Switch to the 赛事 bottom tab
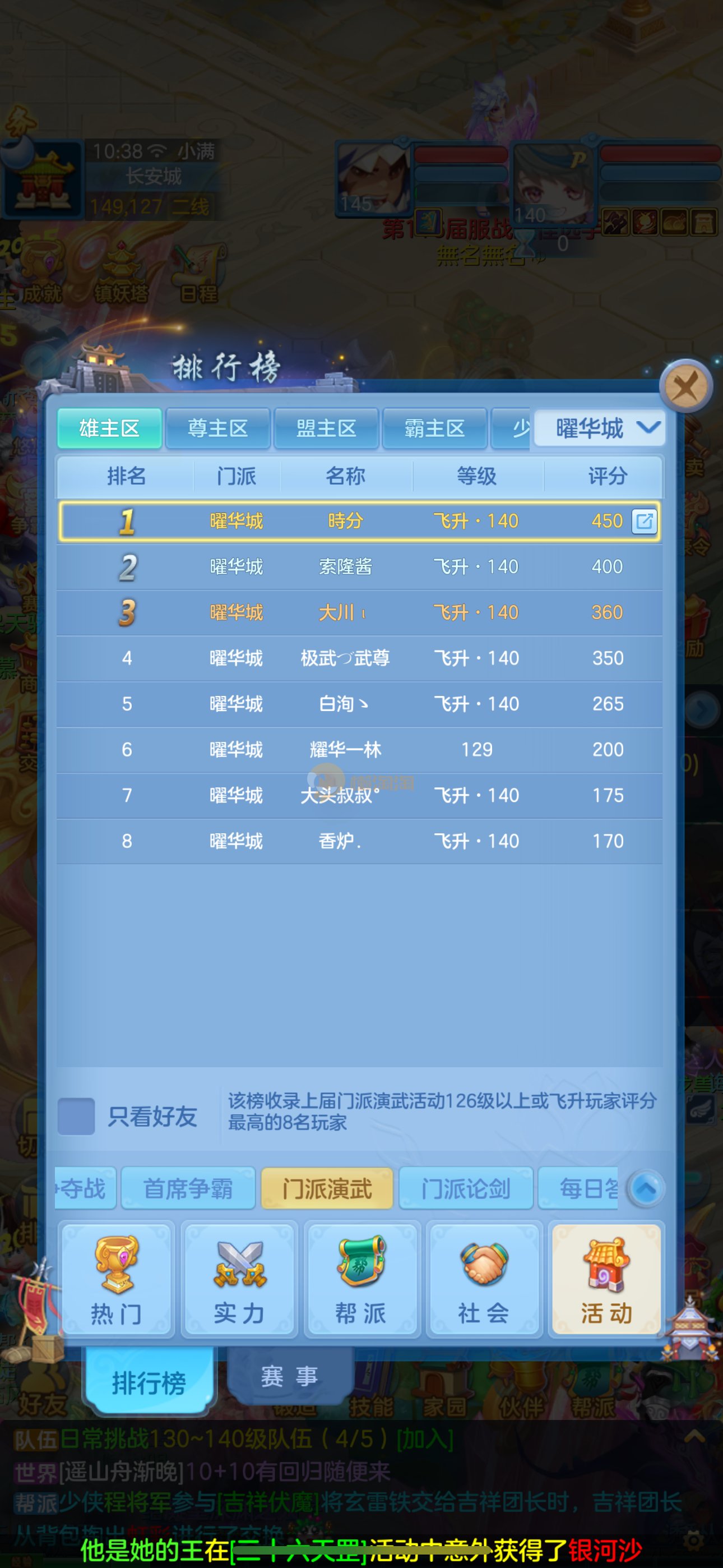This screenshot has height=1568, width=723. tap(290, 1376)
